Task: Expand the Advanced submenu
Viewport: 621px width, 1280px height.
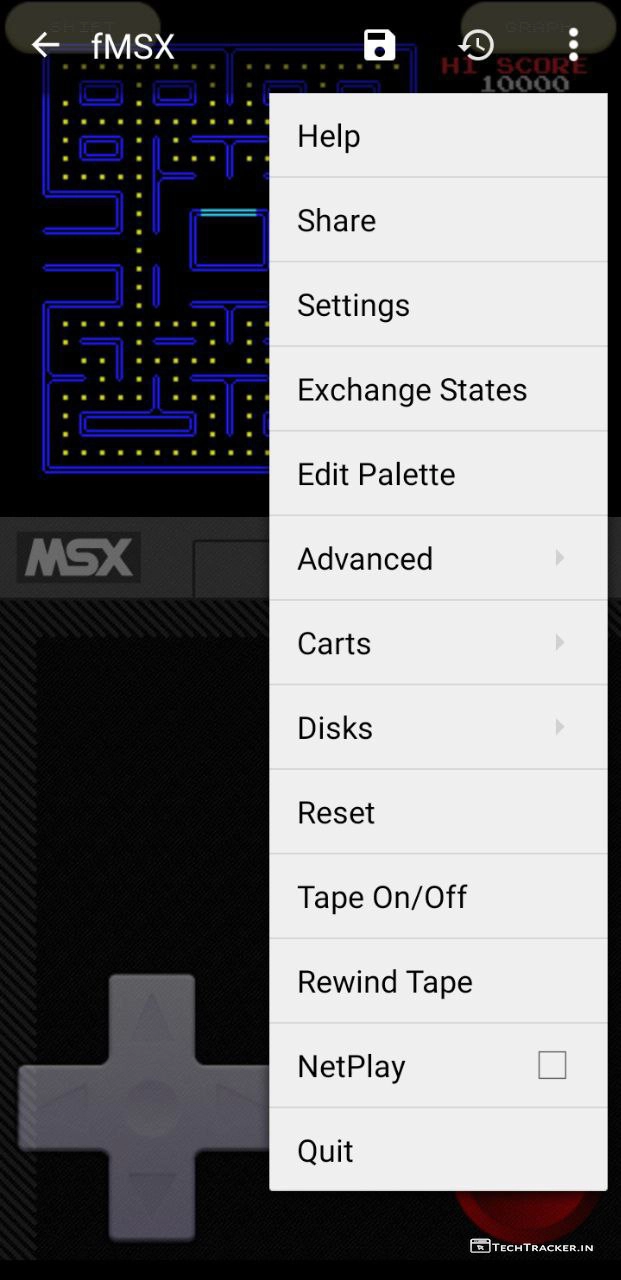Action: [438, 559]
